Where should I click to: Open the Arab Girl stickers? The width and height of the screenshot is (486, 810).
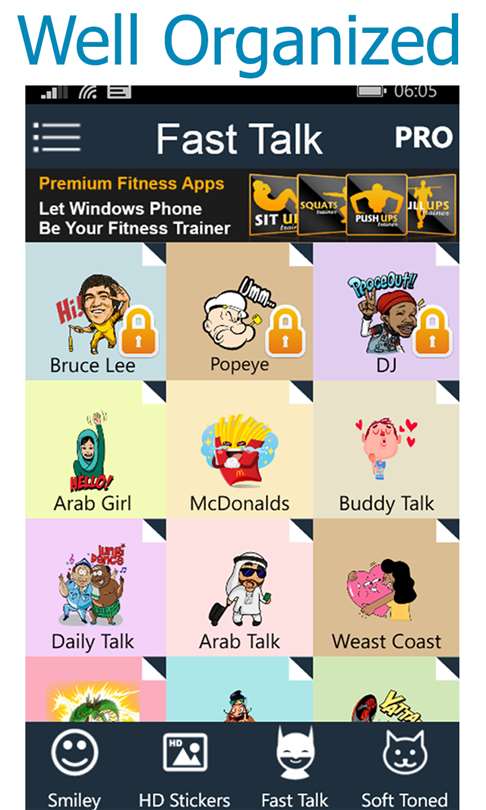[96, 449]
